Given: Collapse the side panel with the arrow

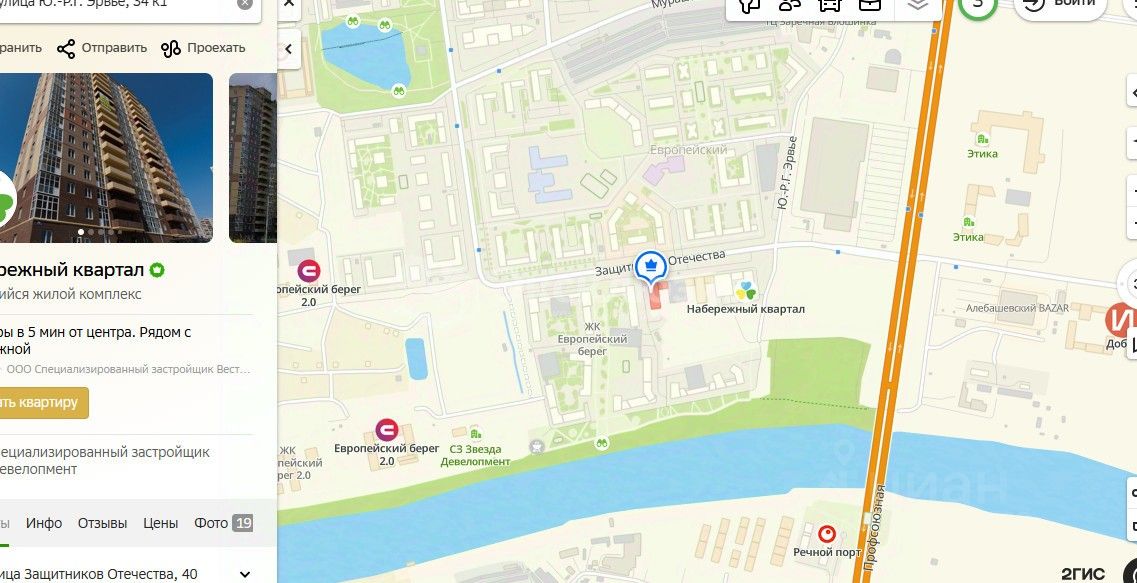Looking at the screenshot, I should (288, 48).
